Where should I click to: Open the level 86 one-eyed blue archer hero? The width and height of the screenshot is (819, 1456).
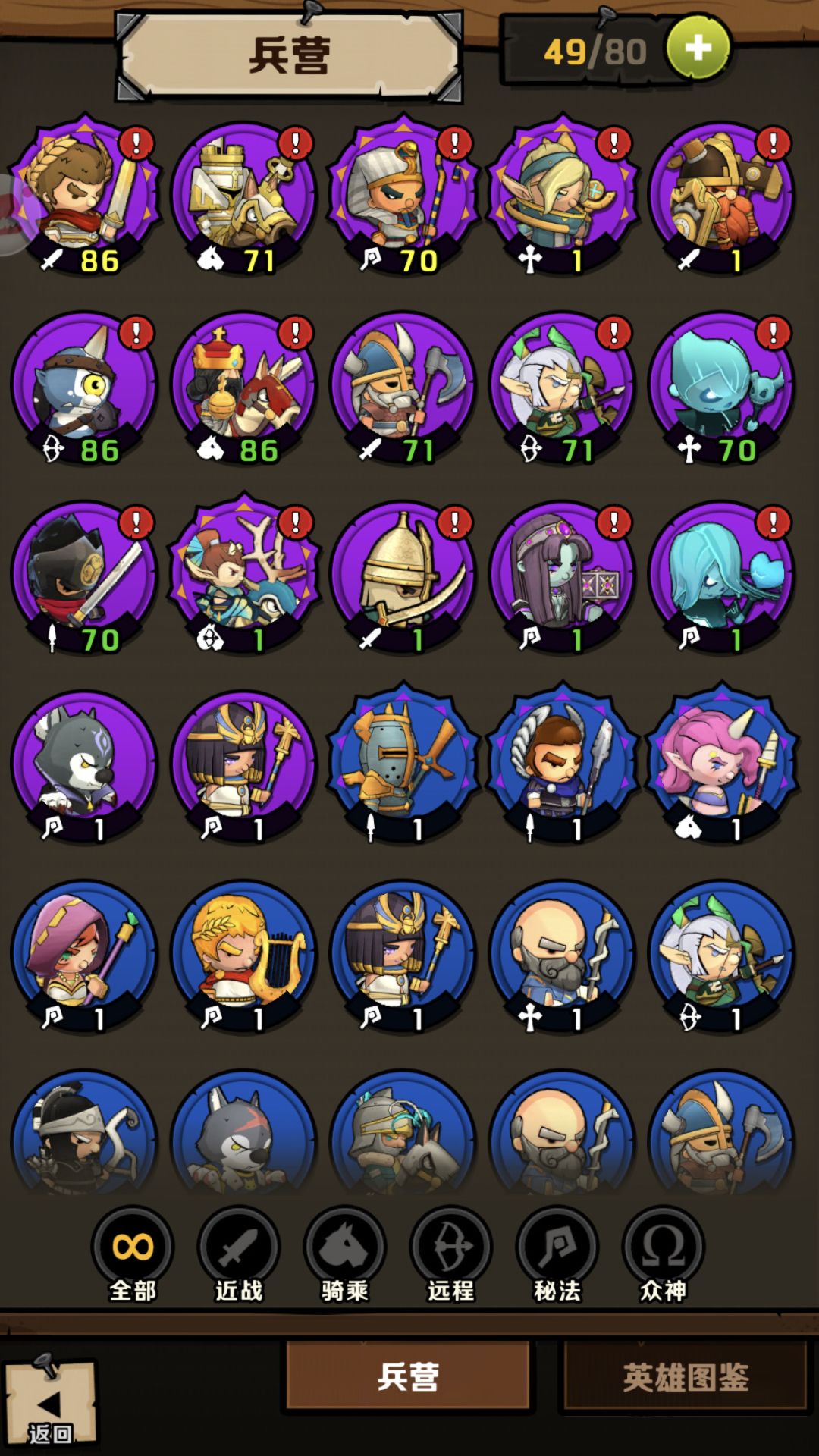click(85, 387)
